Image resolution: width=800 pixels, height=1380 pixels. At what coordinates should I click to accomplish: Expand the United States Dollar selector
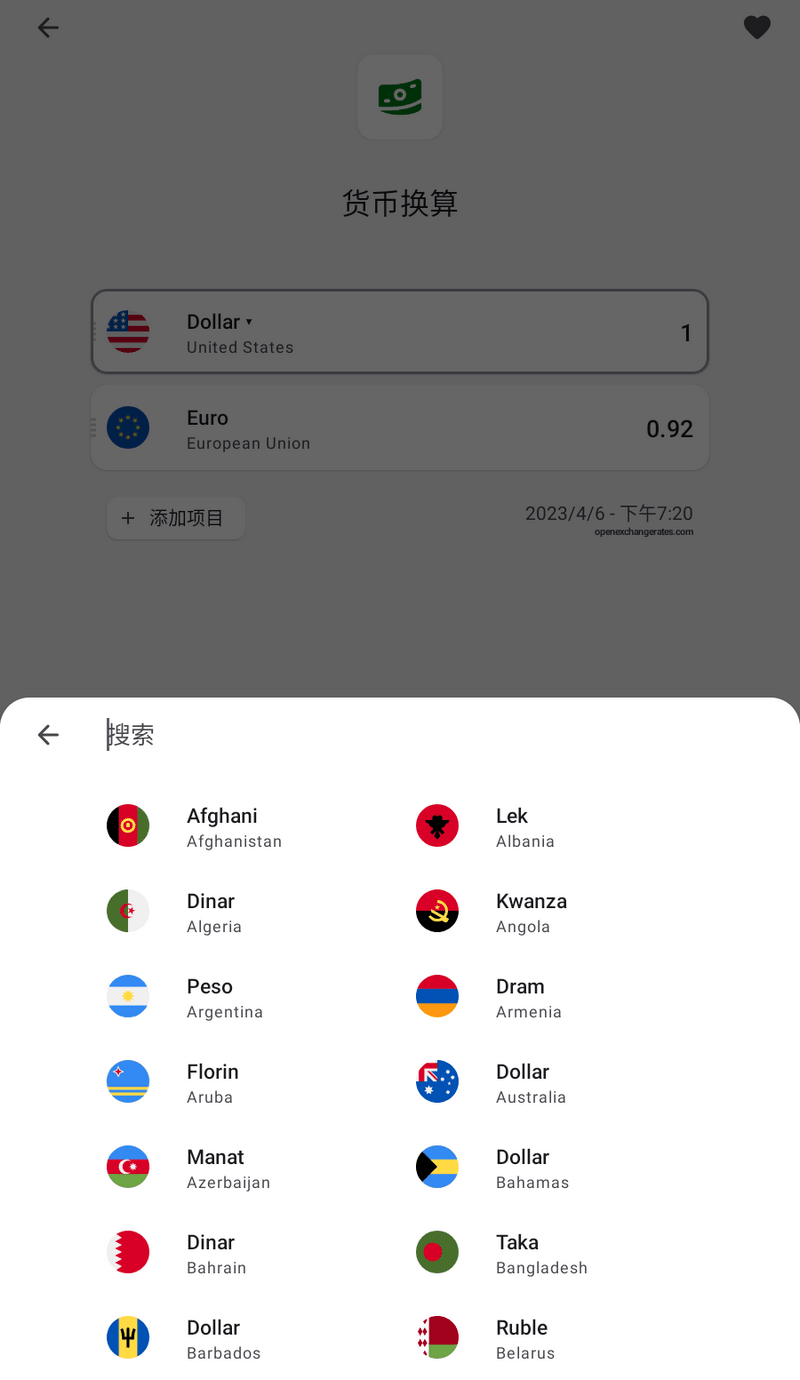coord(248,322)
